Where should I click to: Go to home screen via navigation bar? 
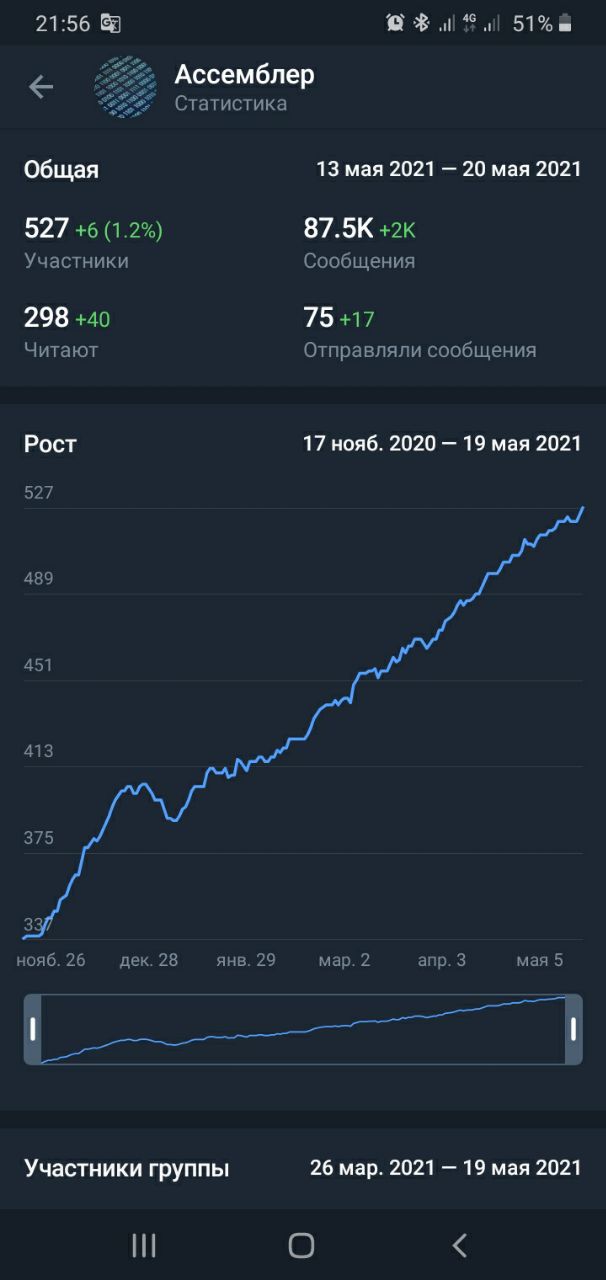click(301, 1245)
